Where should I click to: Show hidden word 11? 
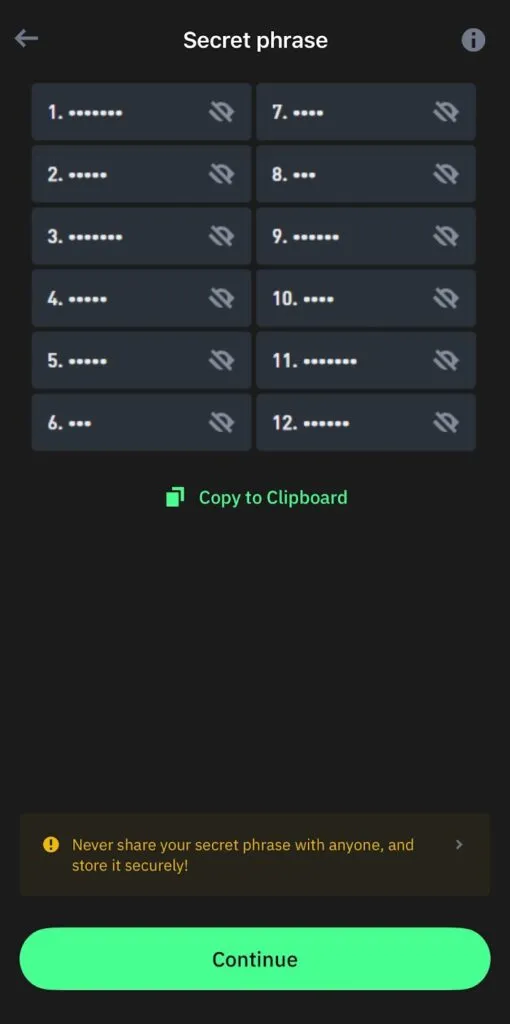[446, 360]
